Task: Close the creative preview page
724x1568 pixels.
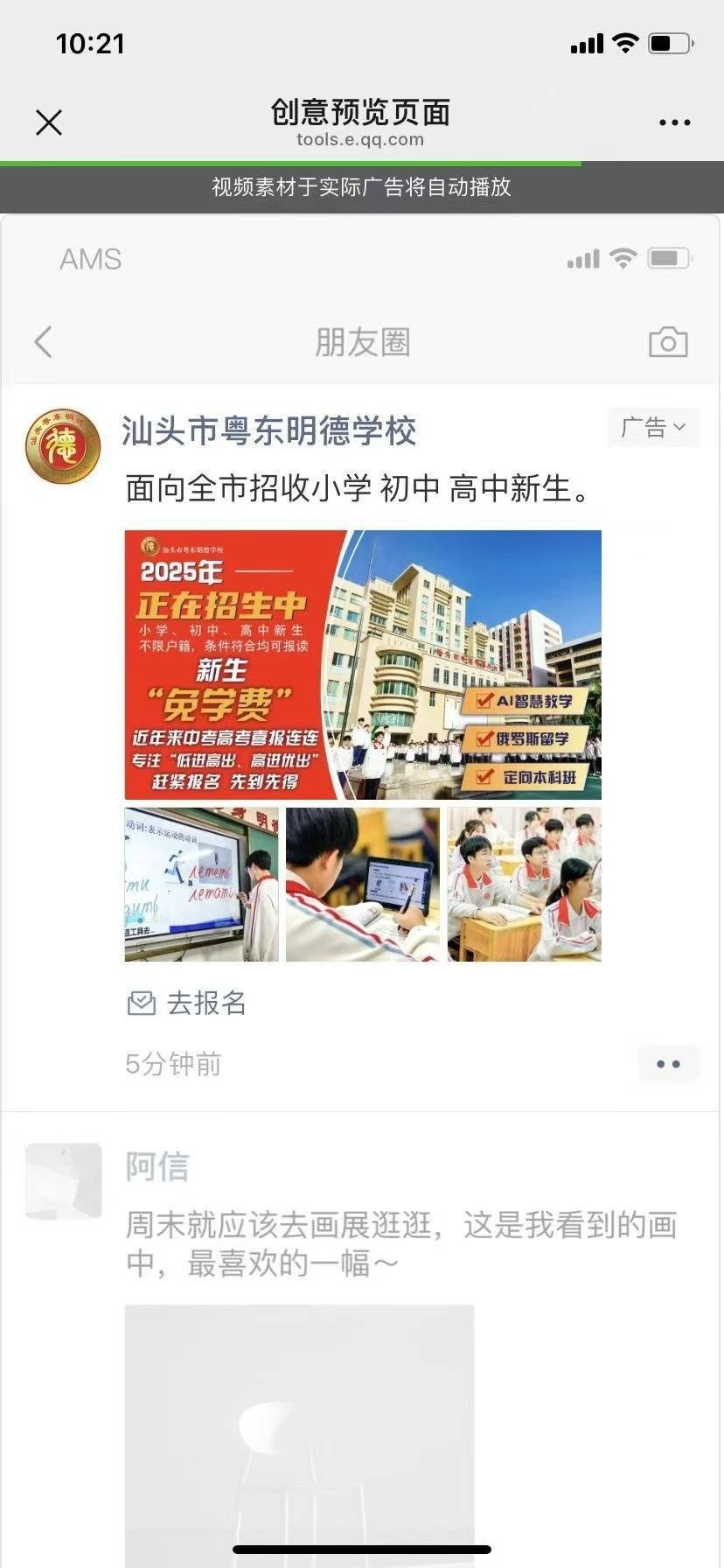Action: coord(49,122)
